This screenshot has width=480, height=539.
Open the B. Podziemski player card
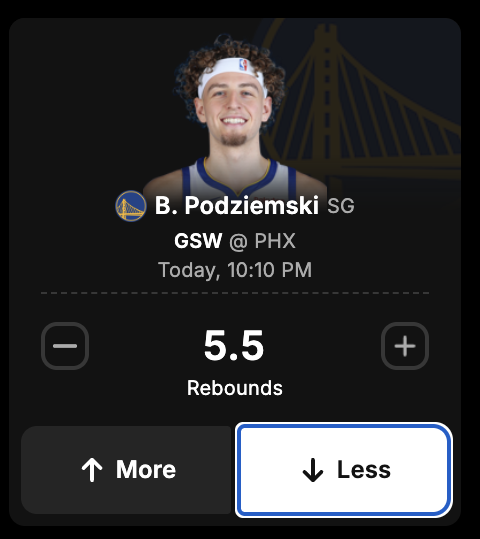click(237, 206)
